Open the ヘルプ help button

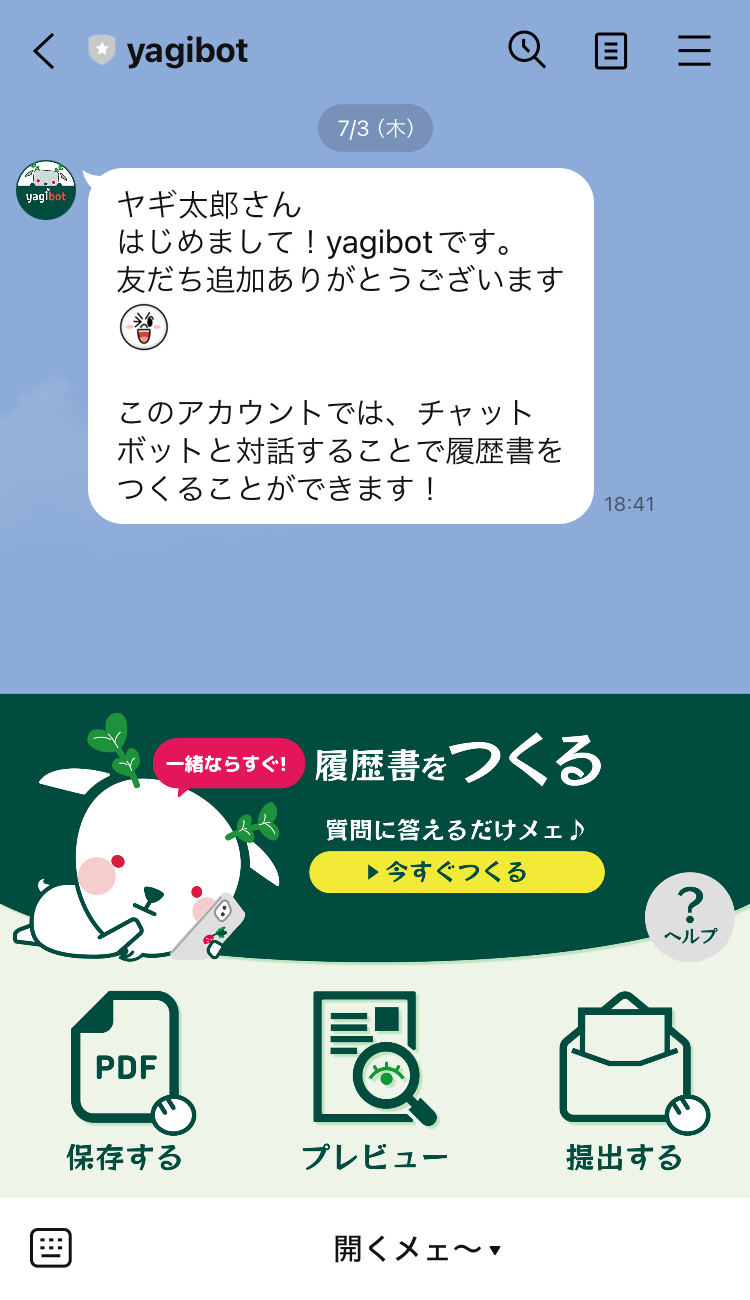(690, 916)
